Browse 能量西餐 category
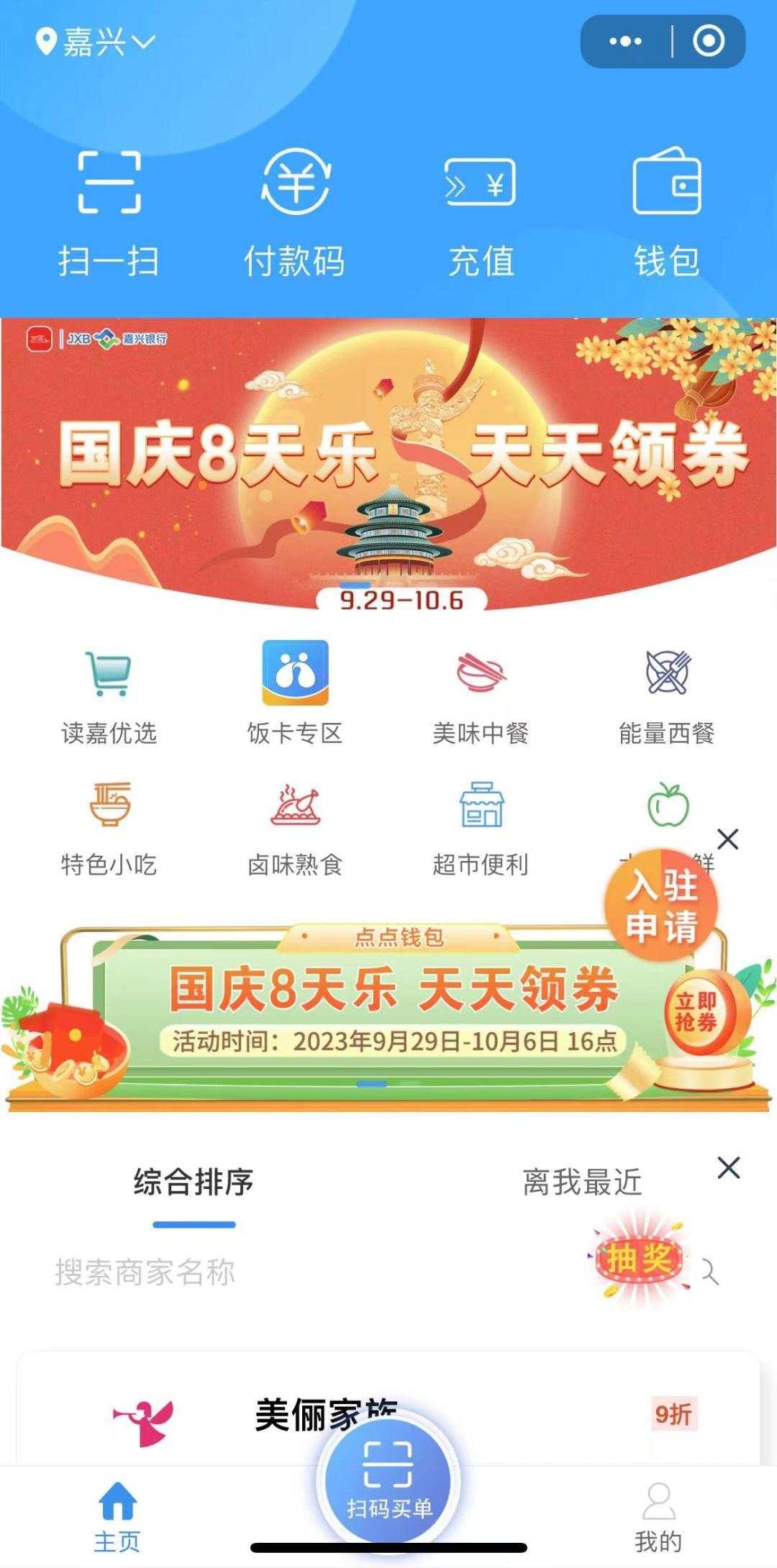The height and width of the screenshot is (1568, 777). tap(666, 694)
